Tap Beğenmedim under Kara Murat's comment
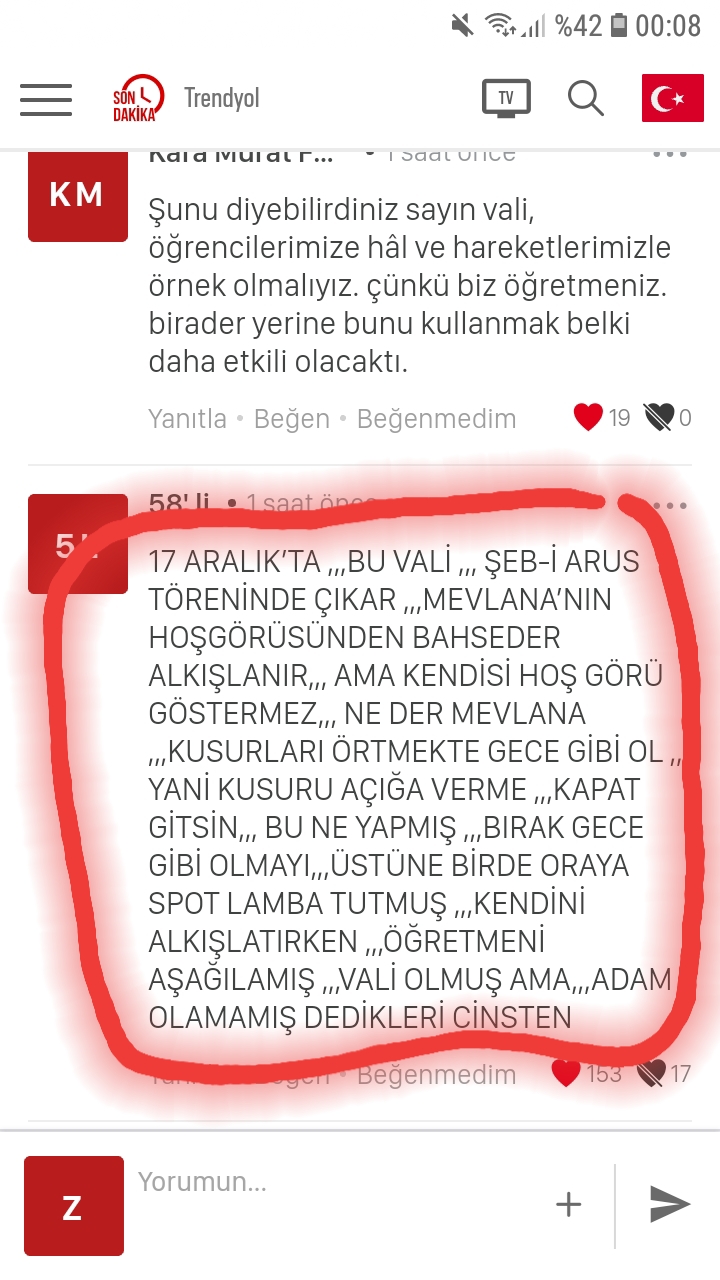The width and height of the screenshot is (720, 1280). pos(436,418)
